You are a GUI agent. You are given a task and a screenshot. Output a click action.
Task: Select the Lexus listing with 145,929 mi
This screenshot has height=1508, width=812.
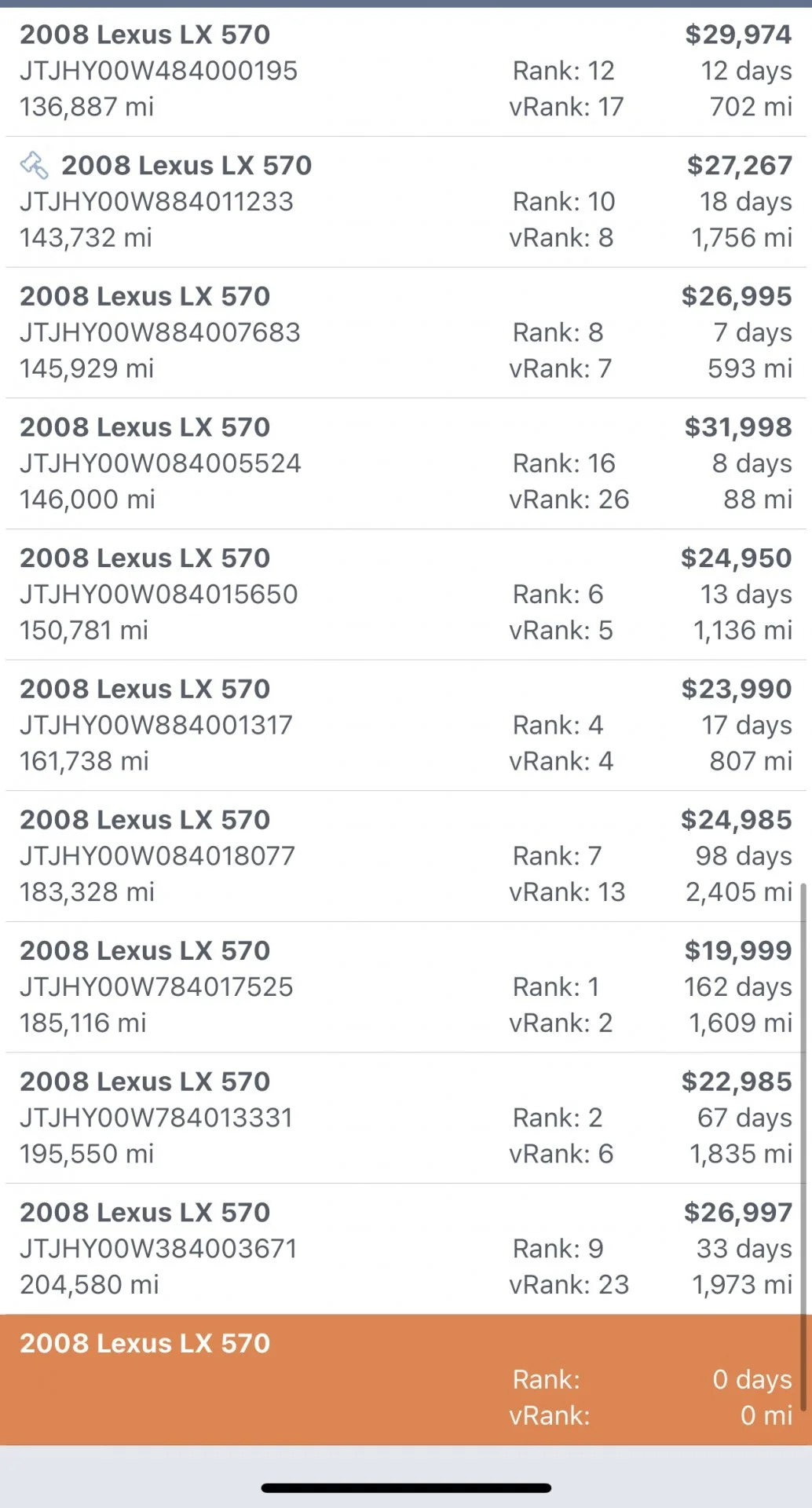[406, 332]
